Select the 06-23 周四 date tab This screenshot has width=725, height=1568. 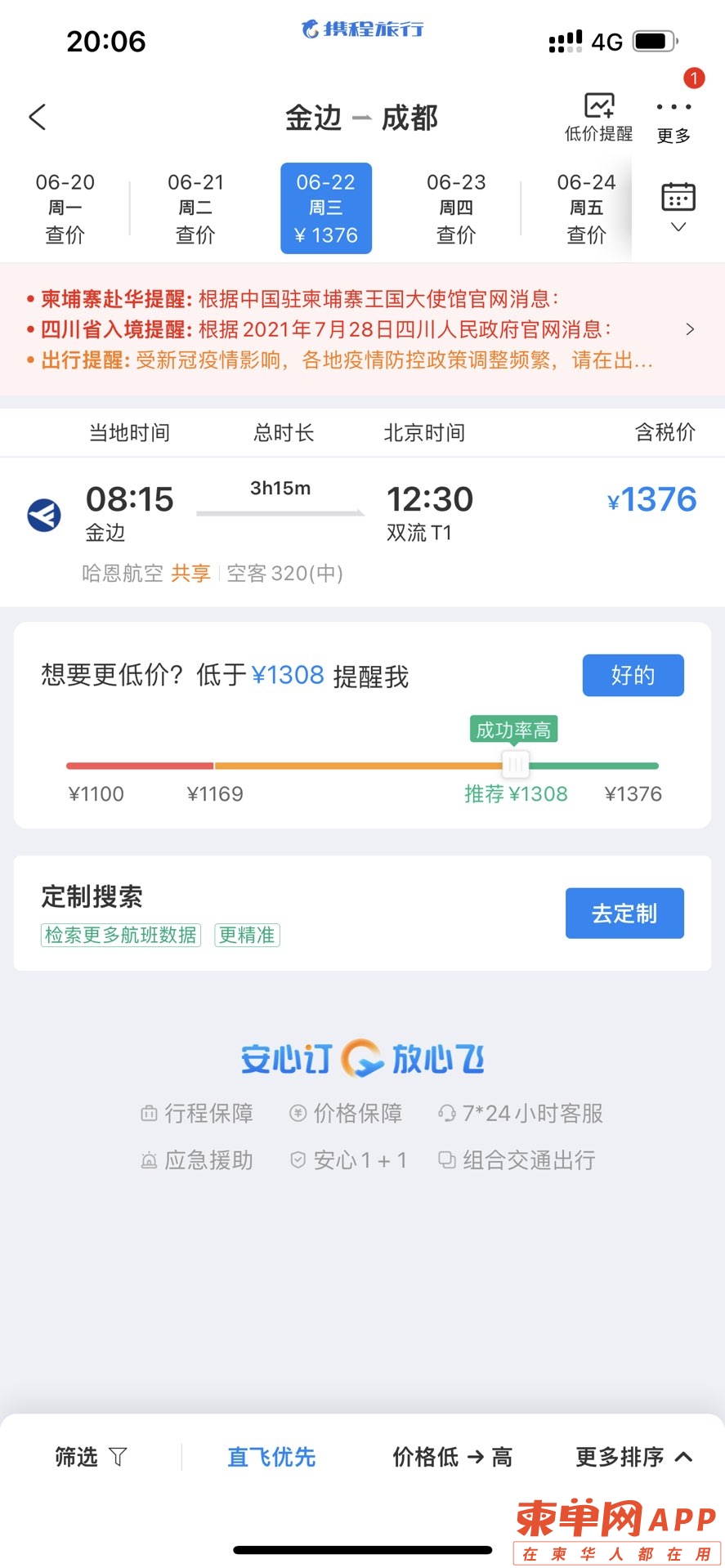tap(456, 208)
